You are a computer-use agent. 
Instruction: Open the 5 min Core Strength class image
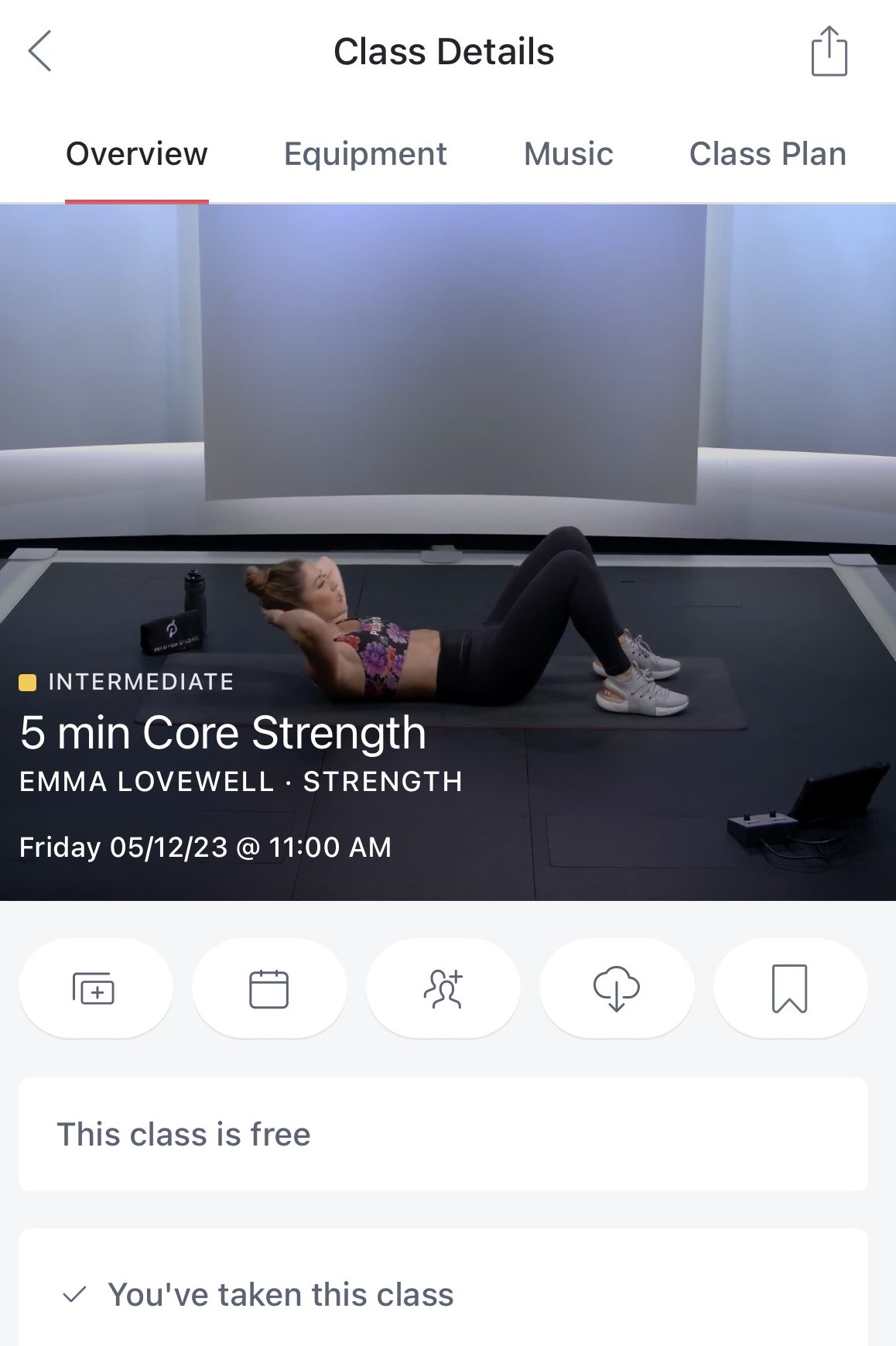tap(448, 464)
